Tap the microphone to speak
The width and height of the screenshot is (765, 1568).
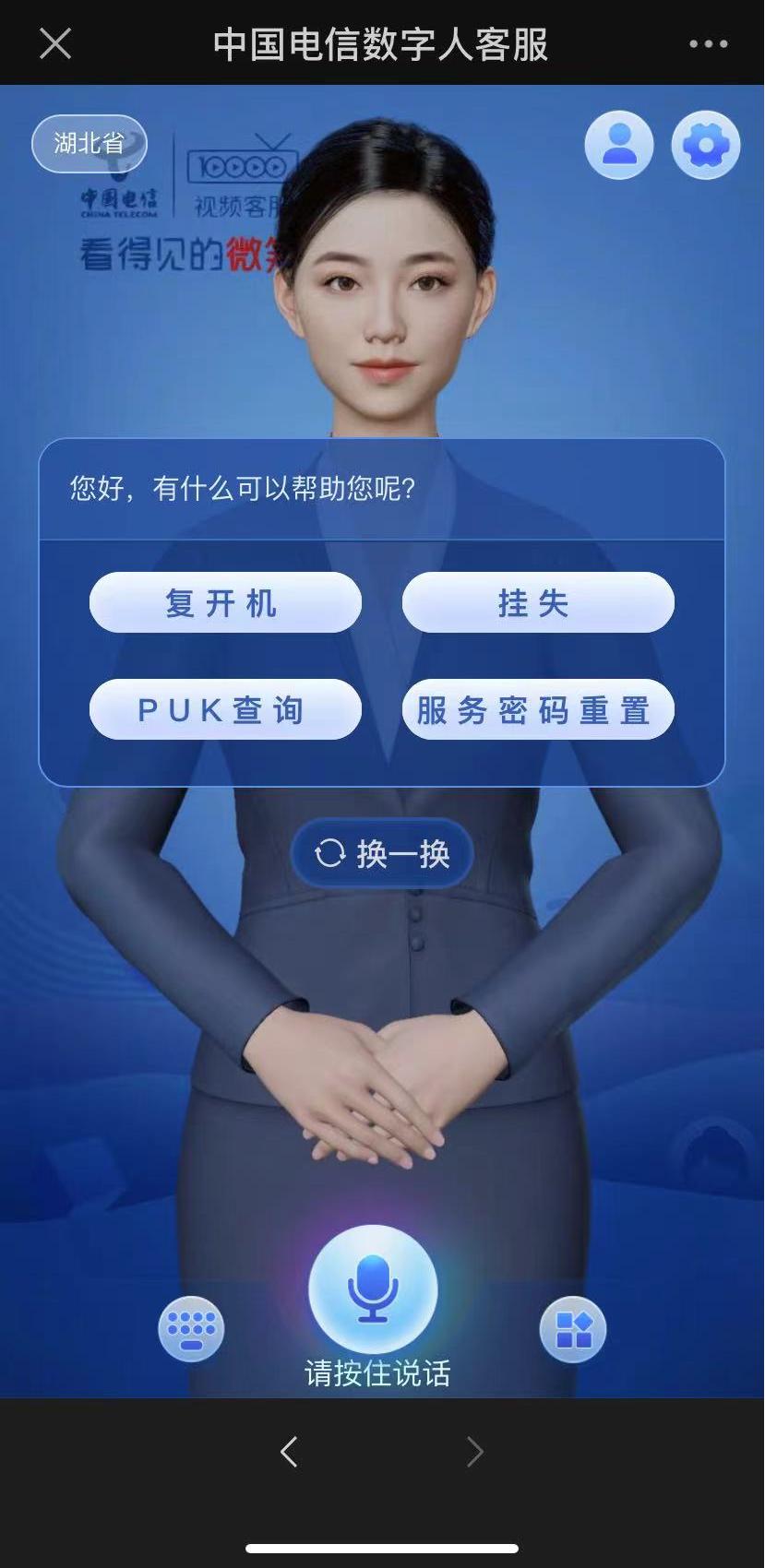point(373,1289)
